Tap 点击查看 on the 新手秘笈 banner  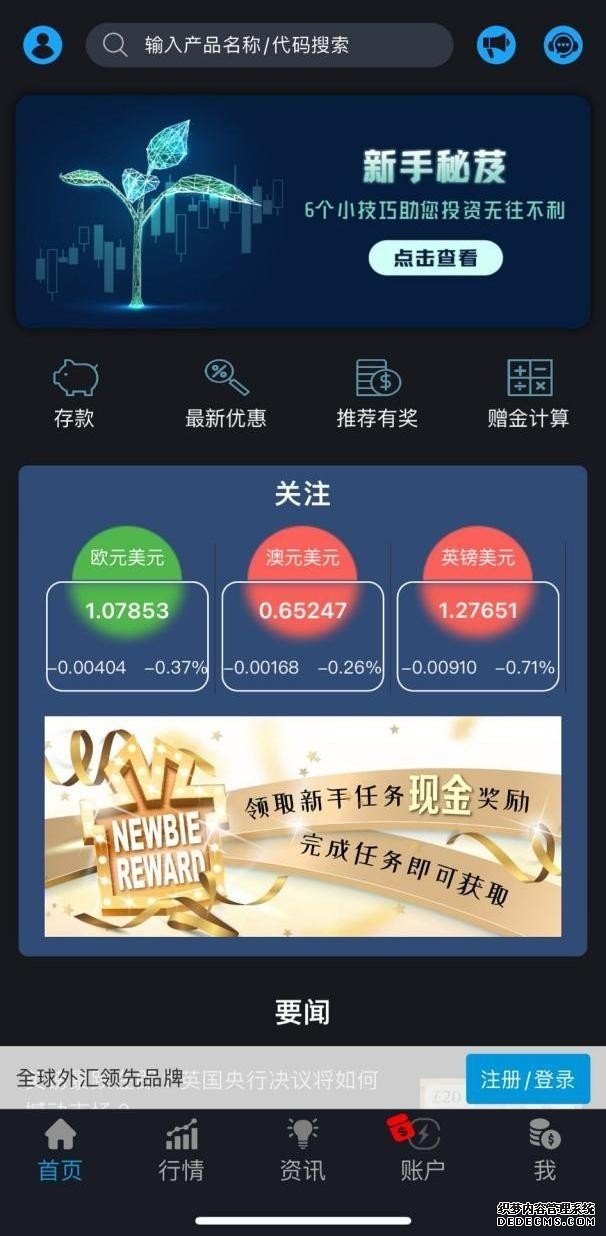pyautogui.click(x=435, y=258)
